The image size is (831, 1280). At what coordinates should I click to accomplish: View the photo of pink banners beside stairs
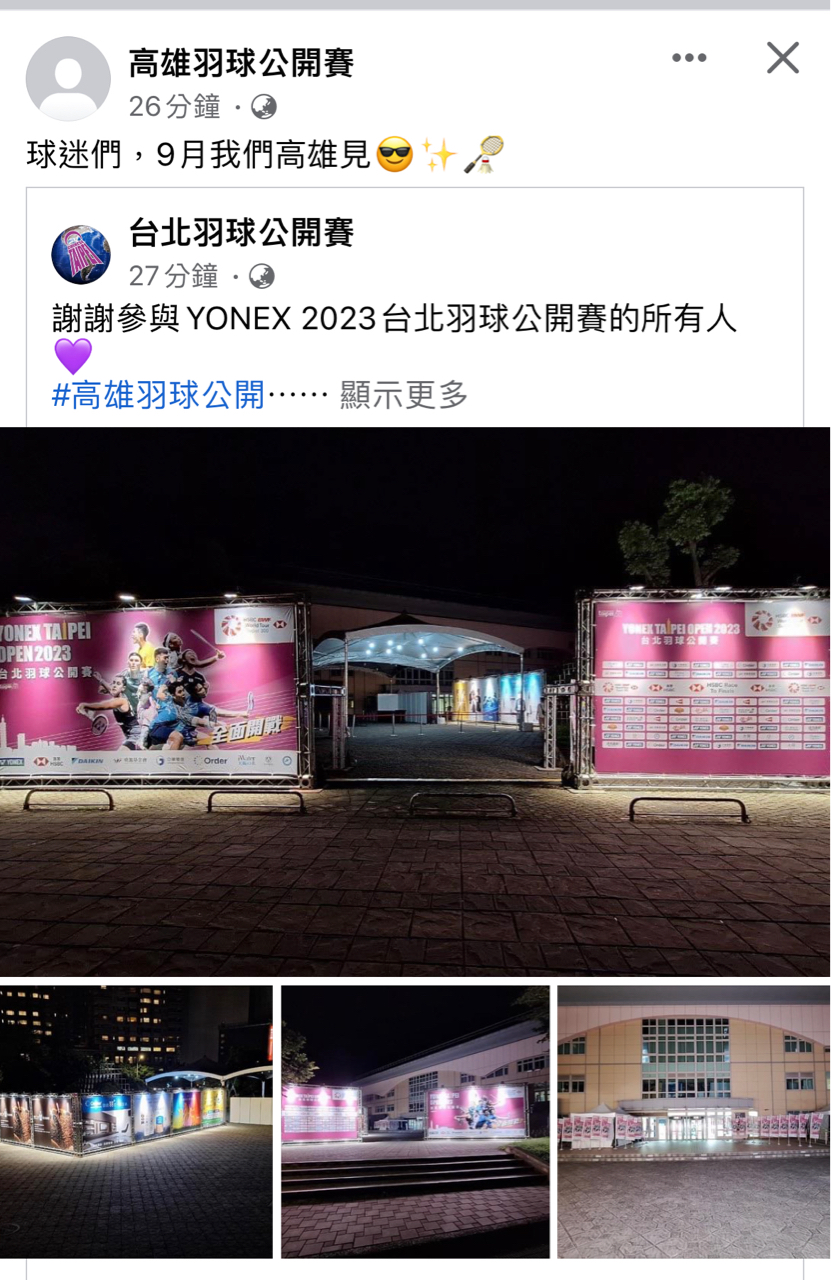pyautogui.click(x=415, y=1120)
